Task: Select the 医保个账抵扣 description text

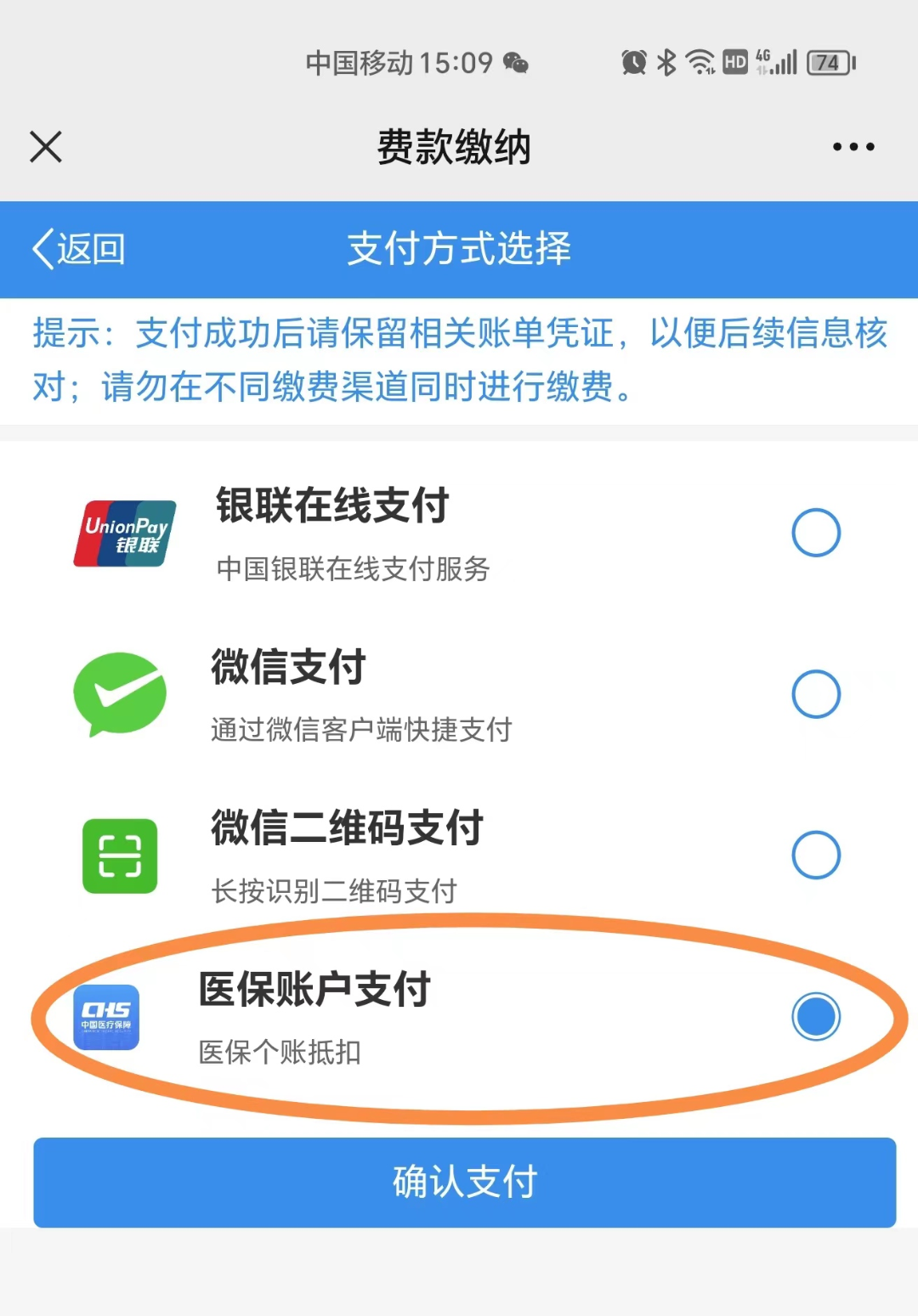Action: click(x=280, y=1053)
